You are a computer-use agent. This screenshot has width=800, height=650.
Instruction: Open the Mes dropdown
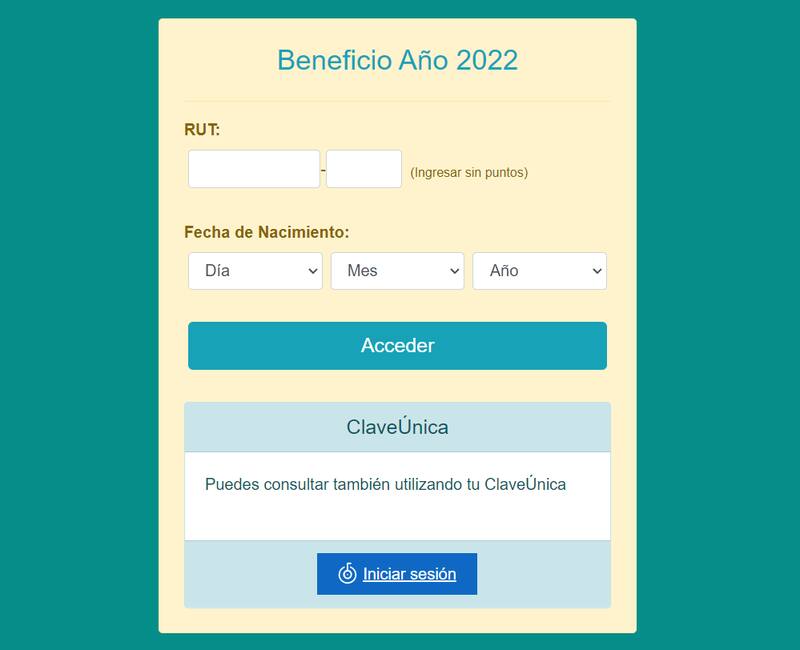[397, 271]
